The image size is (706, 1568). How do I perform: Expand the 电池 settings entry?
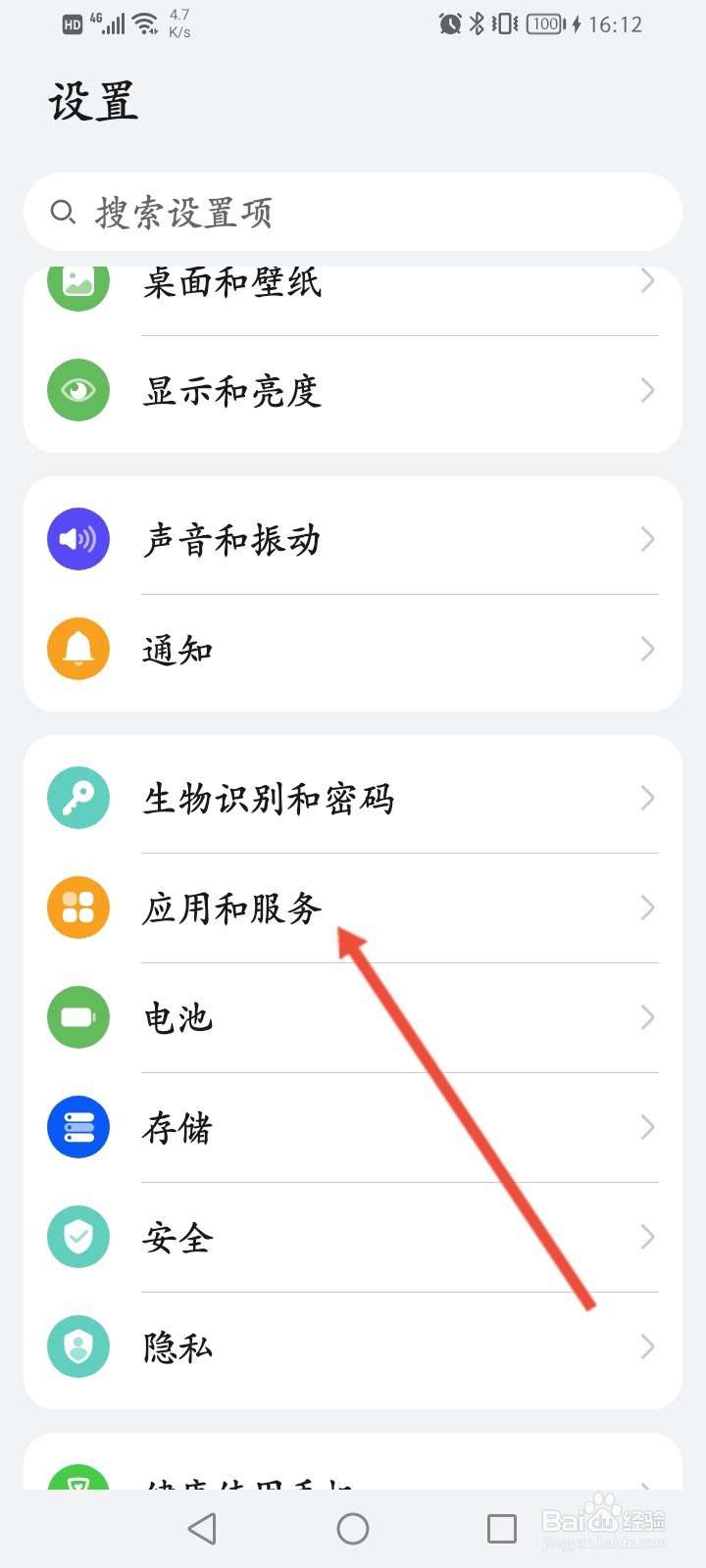pos(353,1017)
